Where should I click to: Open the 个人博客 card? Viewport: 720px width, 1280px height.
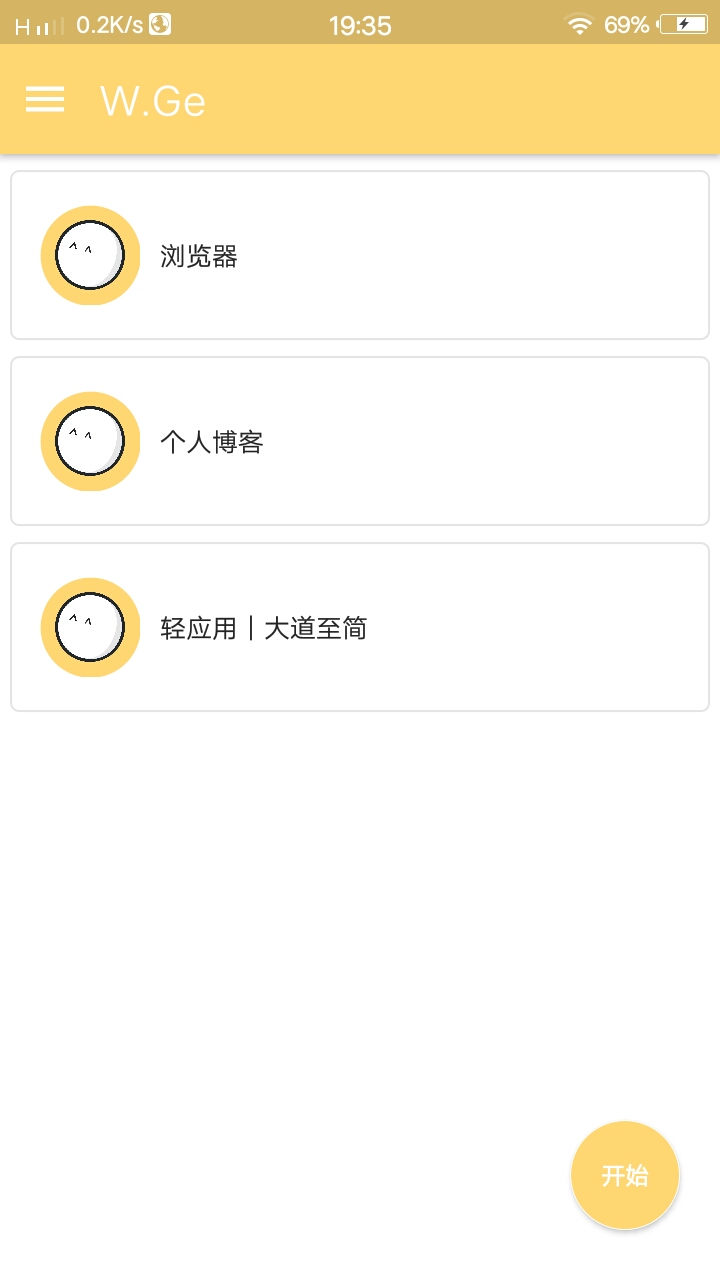tap(360, 441)
